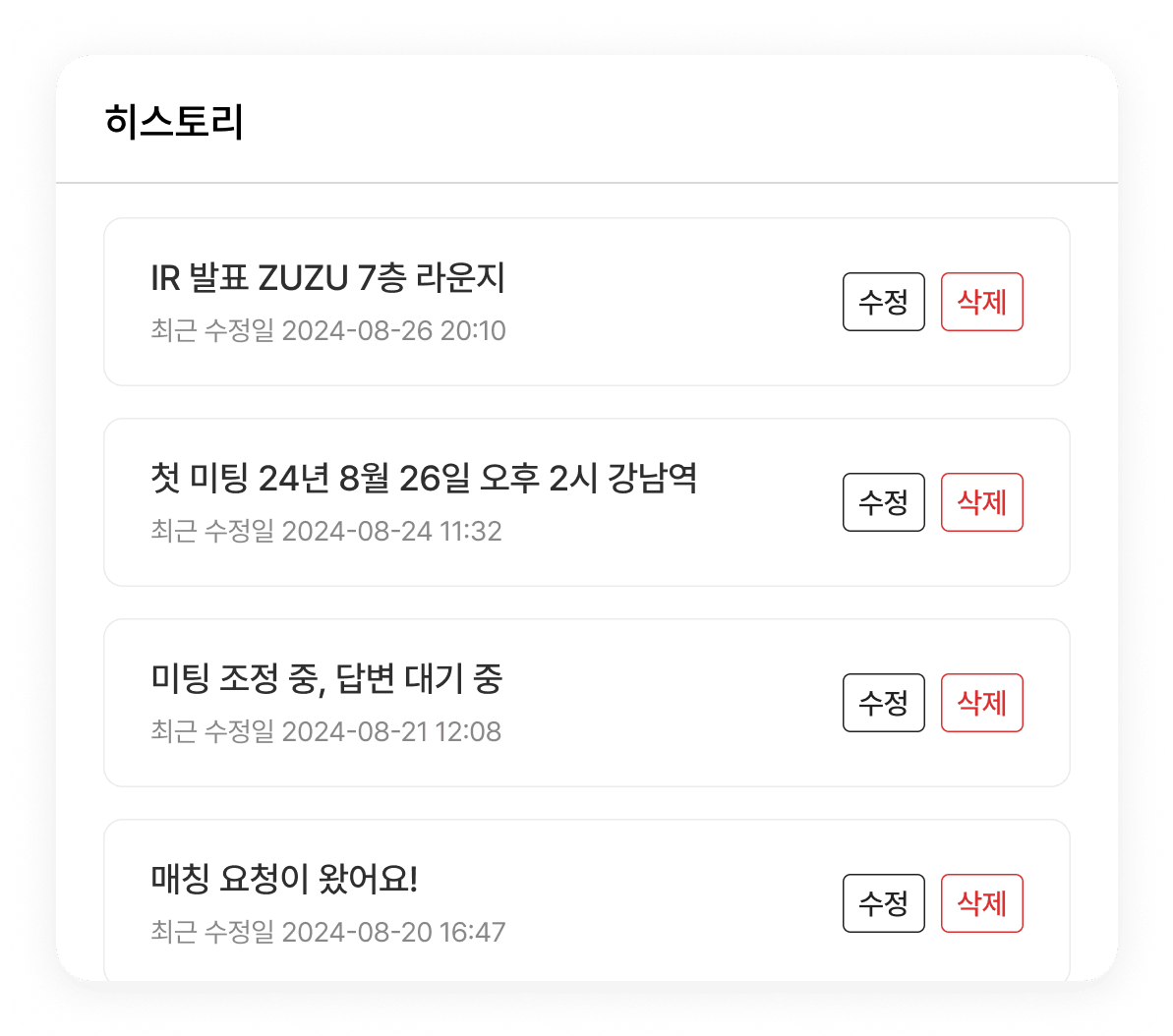Delete the 'IR 발표 ZUZU 7층 라운지' entry

981,302
